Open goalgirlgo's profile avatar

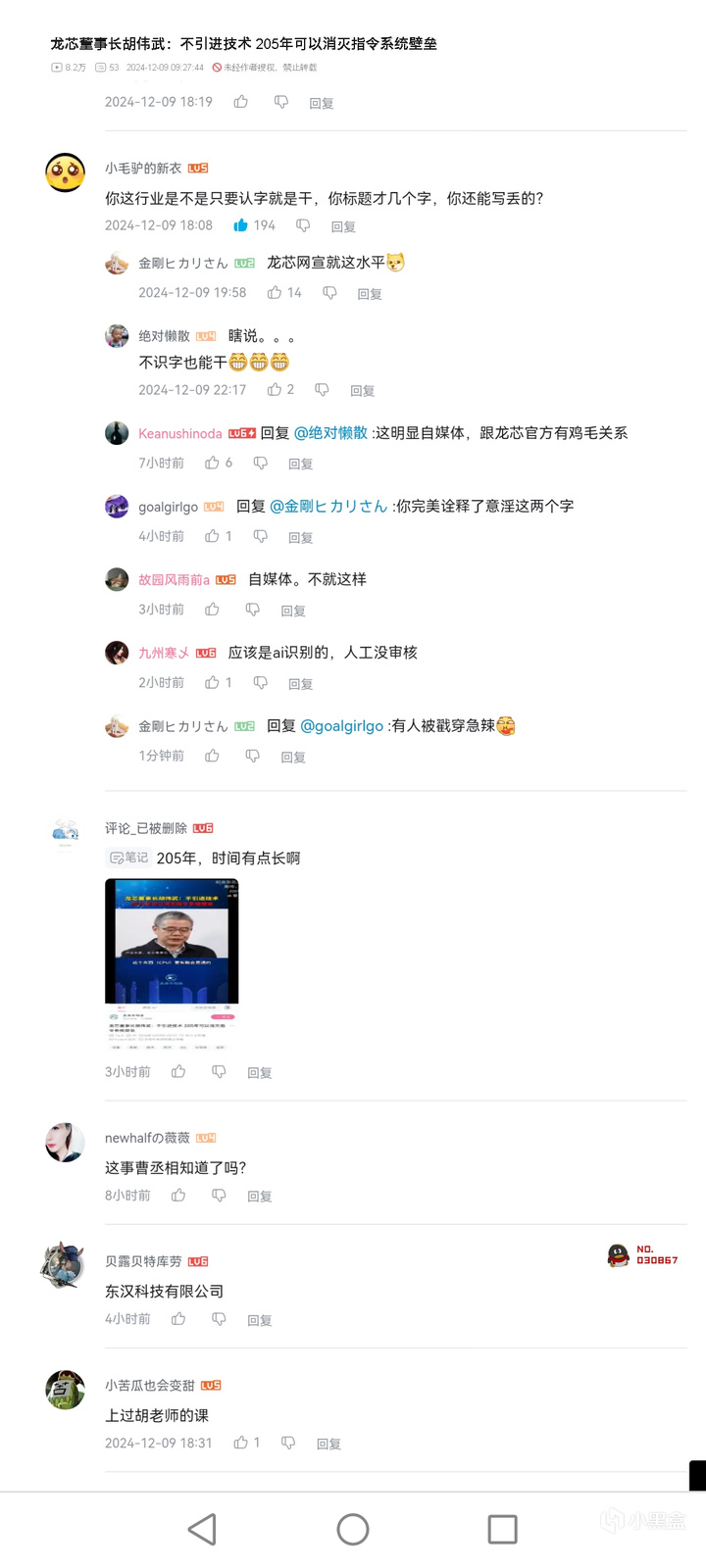[117, 506]
